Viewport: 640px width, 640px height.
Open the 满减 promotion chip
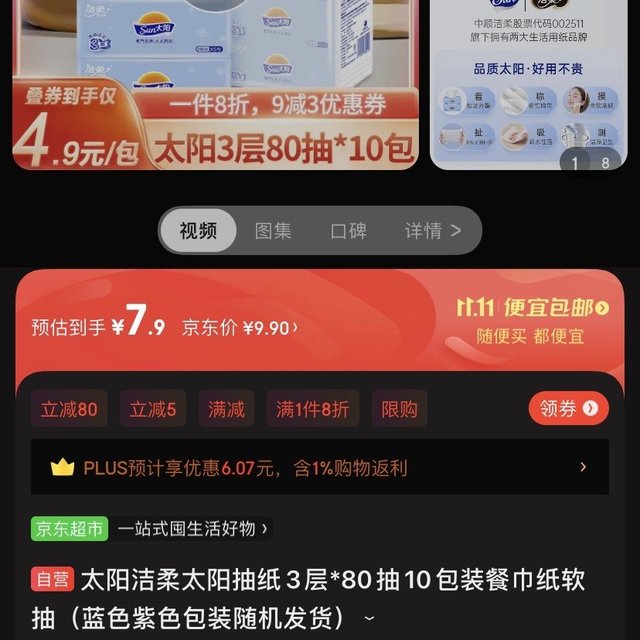click(x=226, y=409)
